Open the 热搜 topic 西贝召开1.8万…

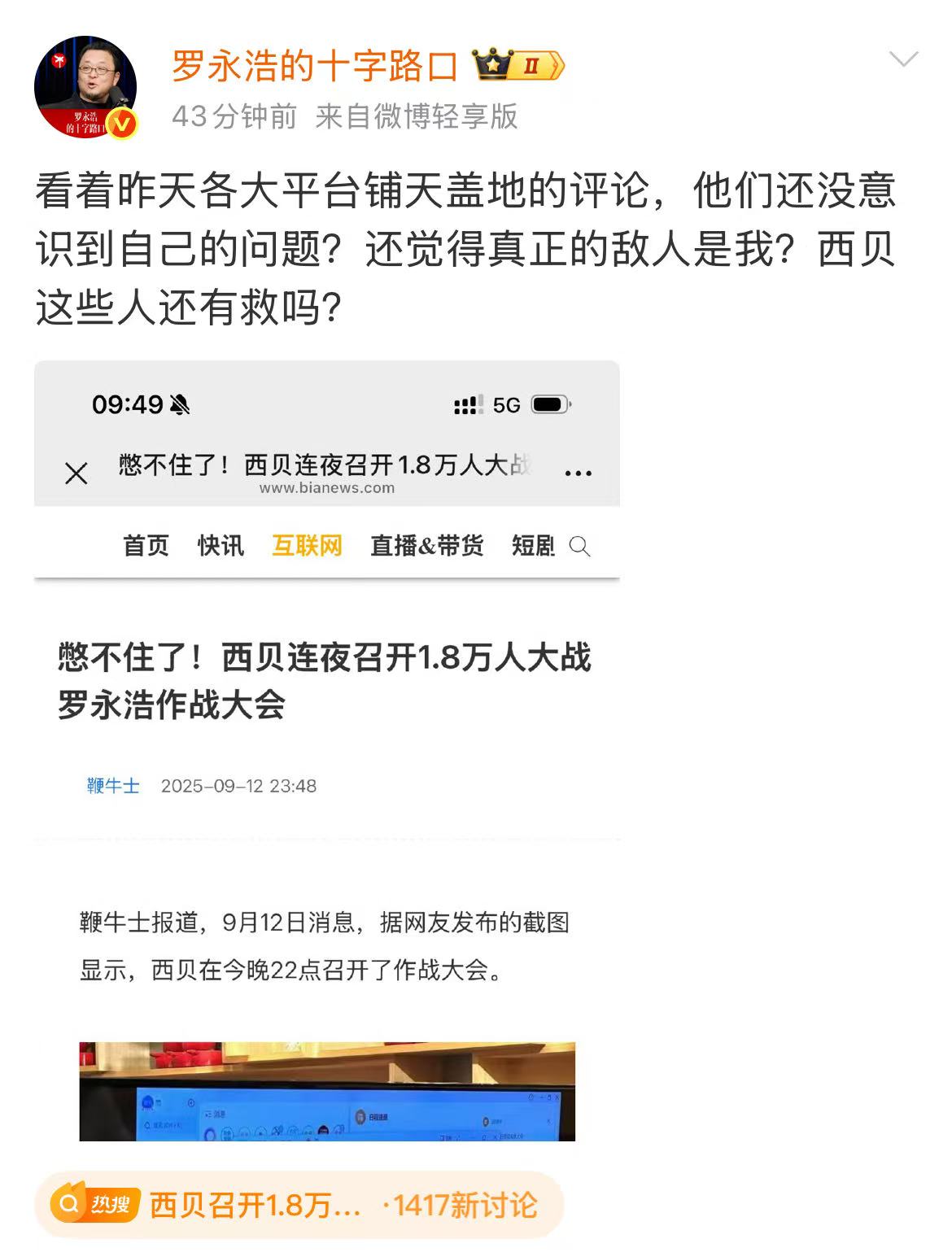[299, 1205]
